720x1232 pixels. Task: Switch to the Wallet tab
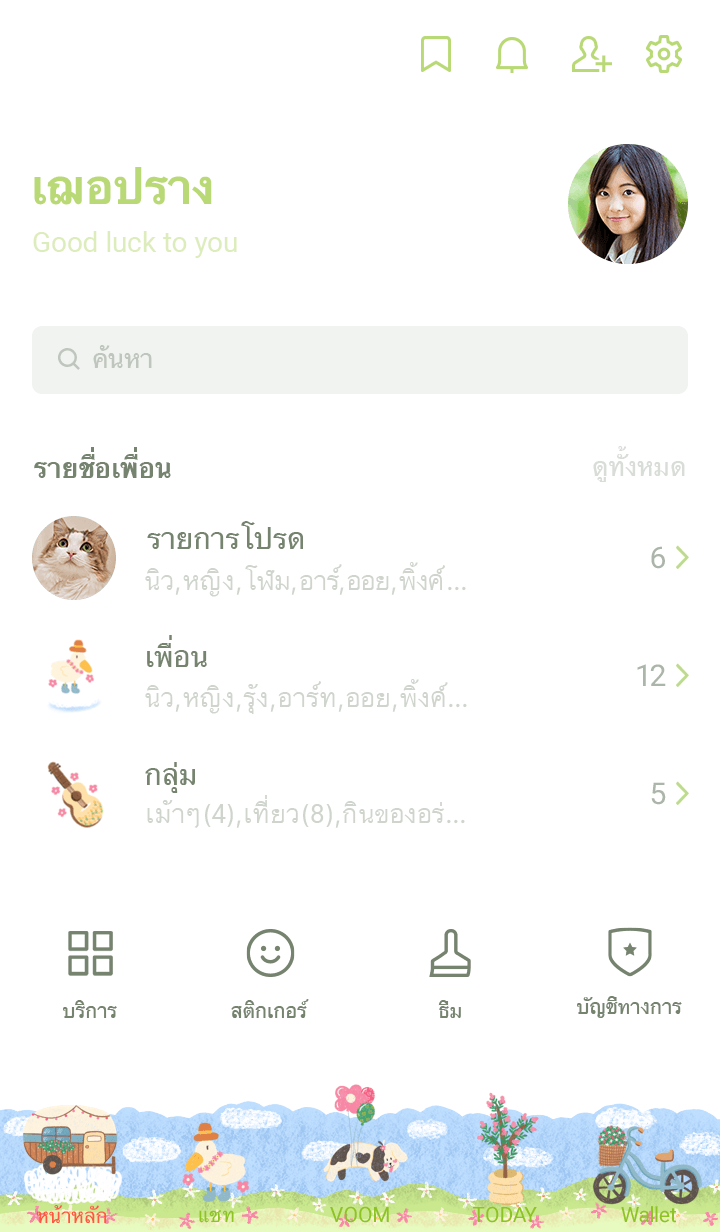648,1170
